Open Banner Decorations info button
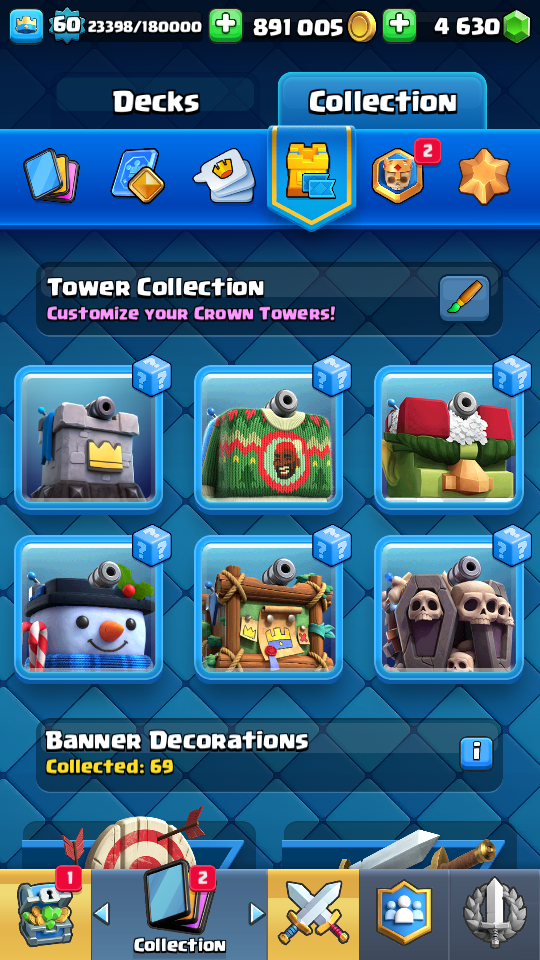 coord(476,754)
